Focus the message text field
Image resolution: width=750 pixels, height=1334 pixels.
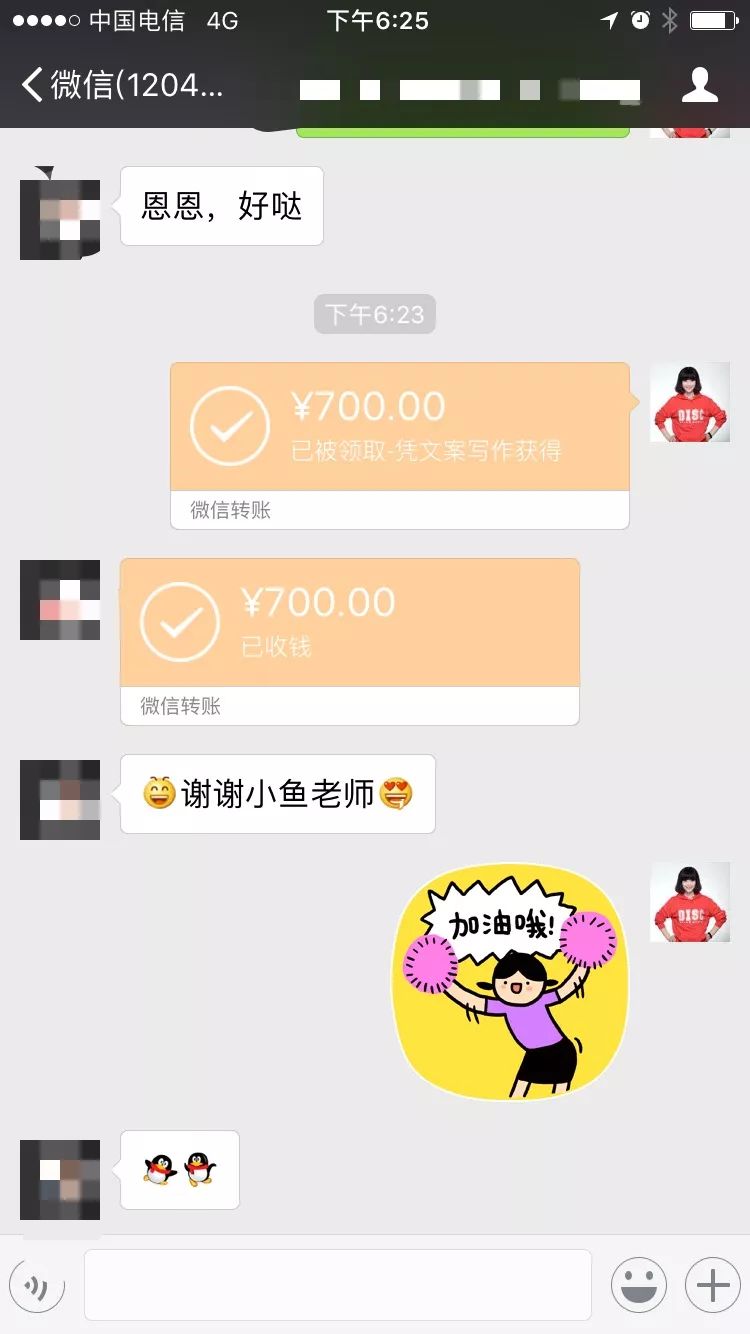[x=337, y=1285]
